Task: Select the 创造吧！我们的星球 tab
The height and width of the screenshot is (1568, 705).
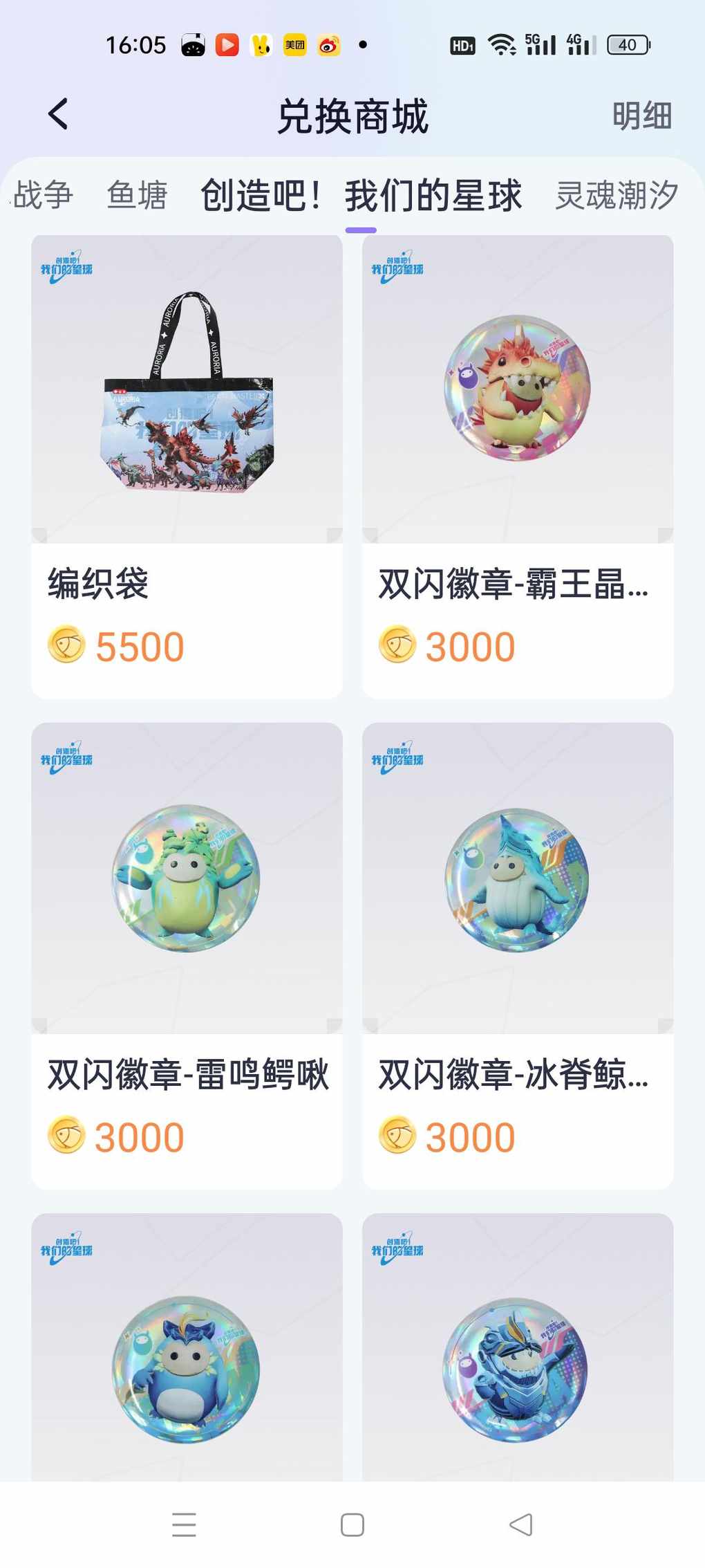Action: [361, 195]
